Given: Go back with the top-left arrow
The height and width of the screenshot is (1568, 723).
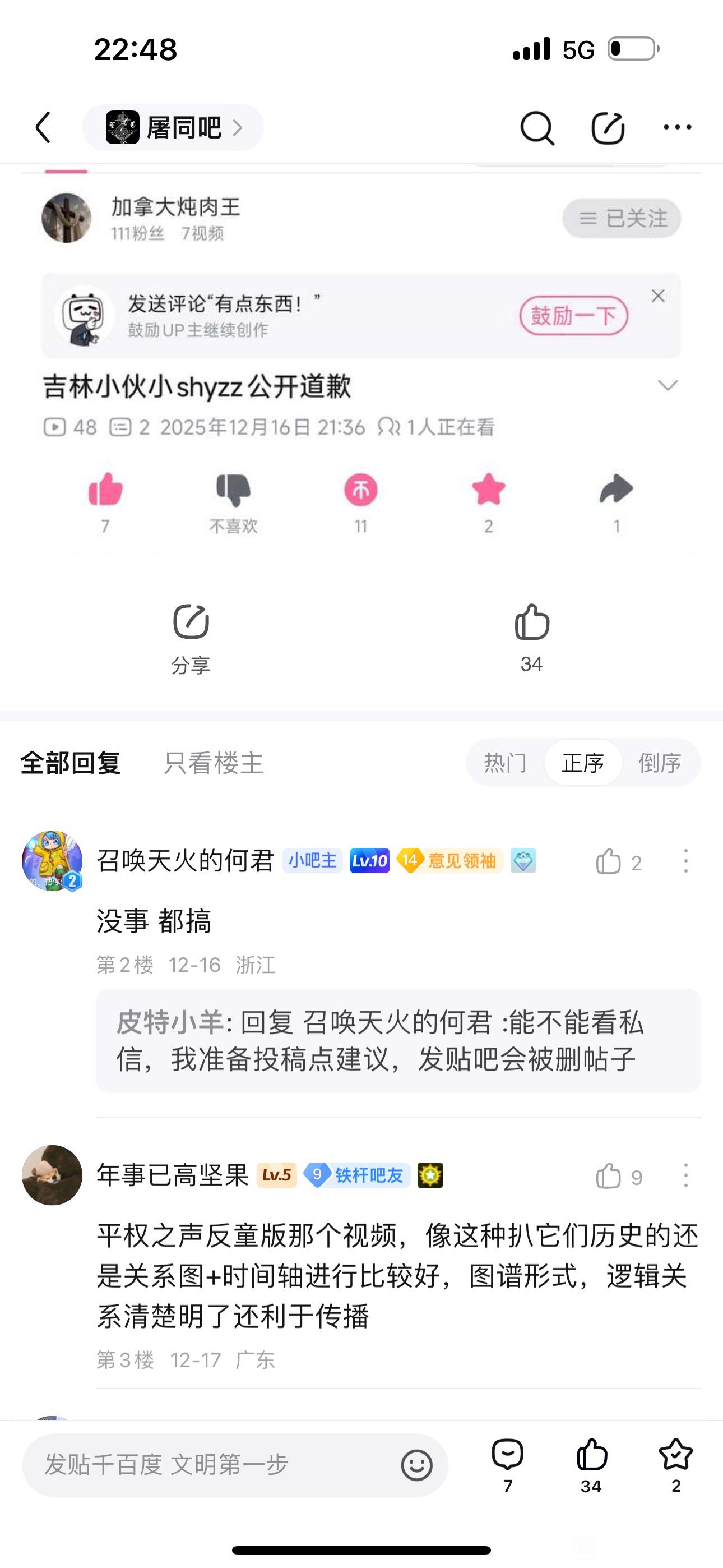Looking at the screenshot, I should 43,128.
